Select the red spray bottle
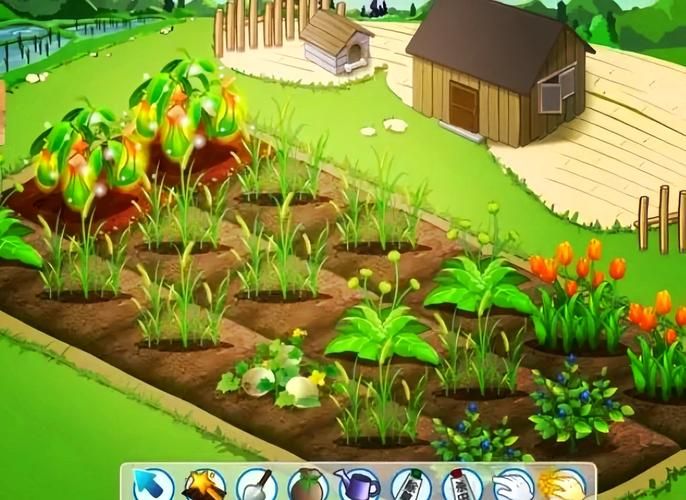 461,485
